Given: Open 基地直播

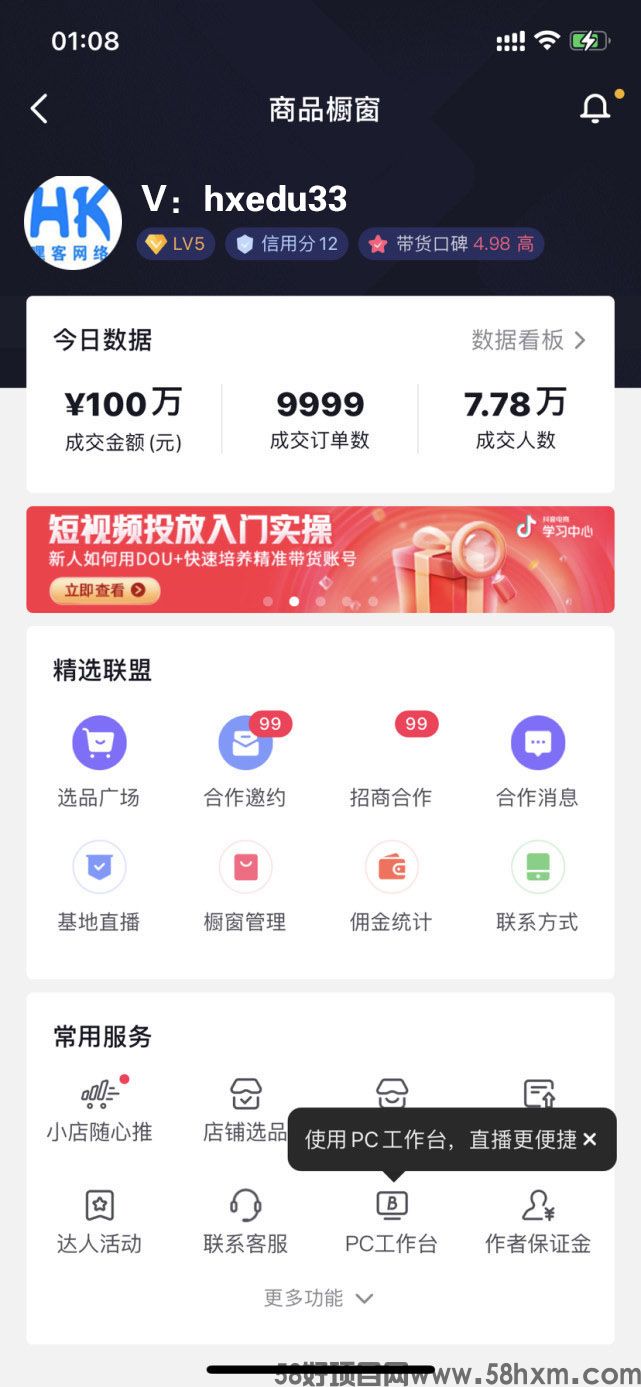Looking at the screenshot, I should [98, 886].
